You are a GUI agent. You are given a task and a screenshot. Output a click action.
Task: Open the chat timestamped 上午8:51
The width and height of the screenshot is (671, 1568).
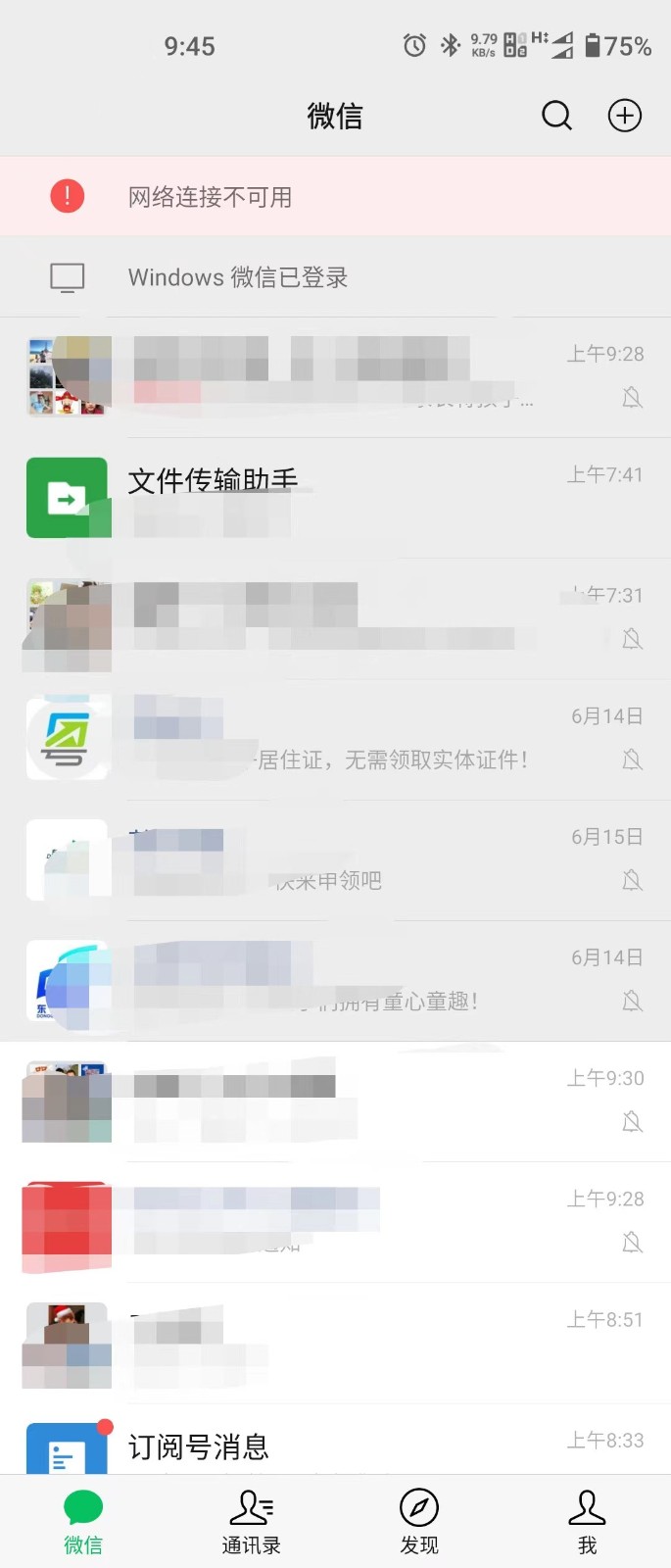point(335,1343)
